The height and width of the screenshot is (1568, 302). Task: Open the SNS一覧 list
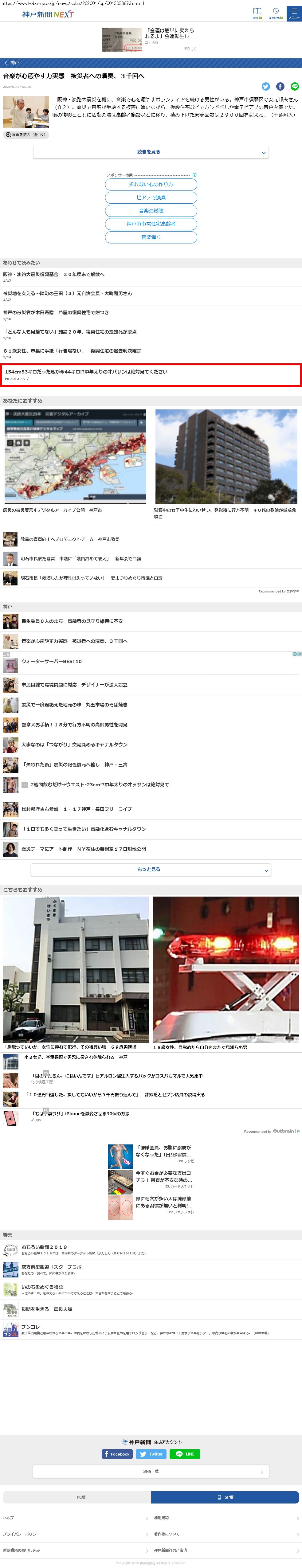151,1472
